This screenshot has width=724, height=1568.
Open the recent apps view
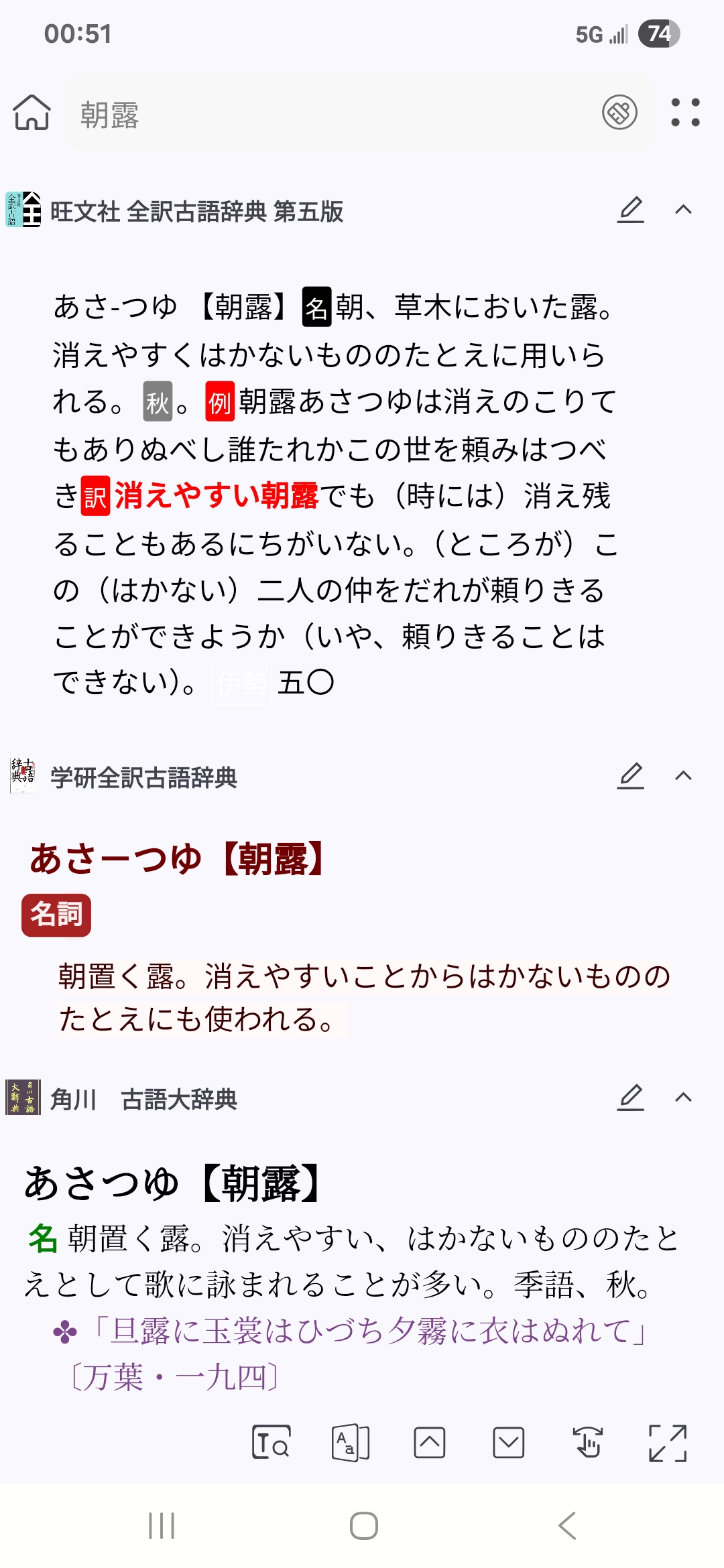(162, 1526)
